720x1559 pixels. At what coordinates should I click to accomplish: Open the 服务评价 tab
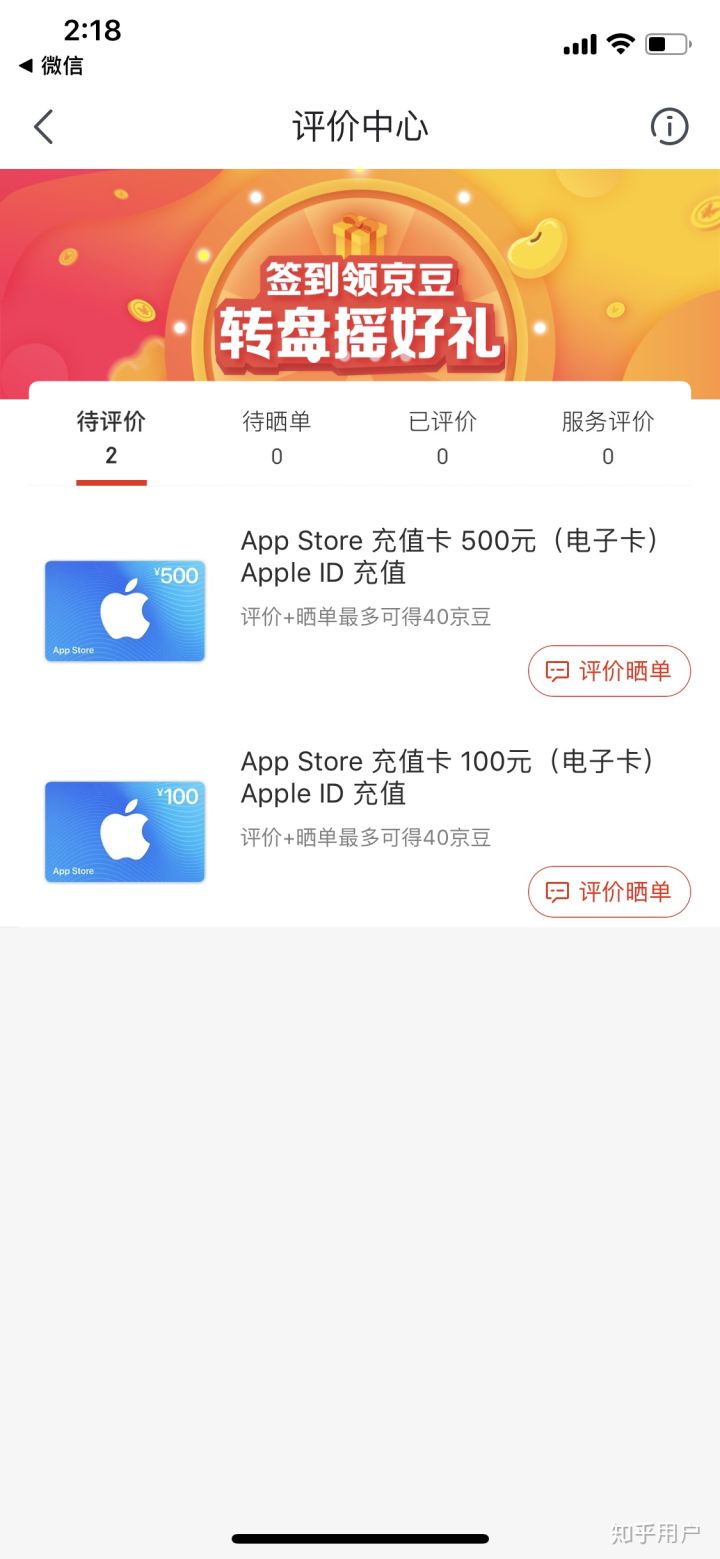tap(607, 438)
